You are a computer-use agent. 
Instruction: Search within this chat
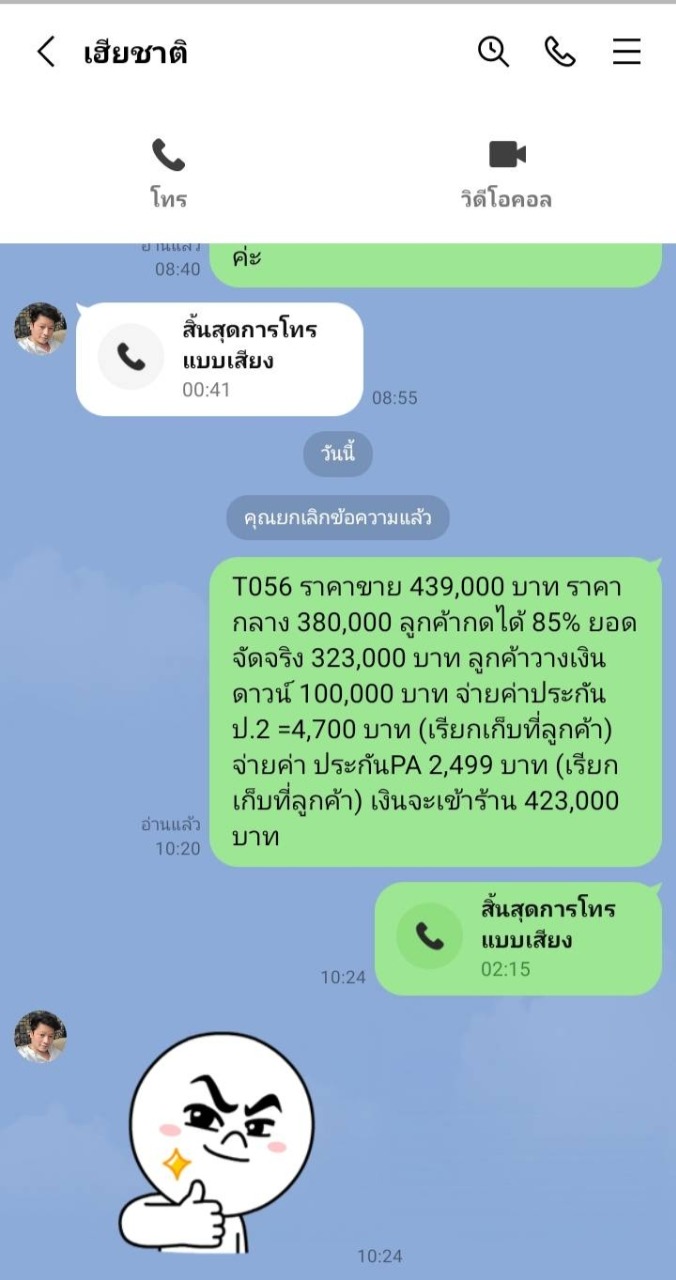click(493, 51)
